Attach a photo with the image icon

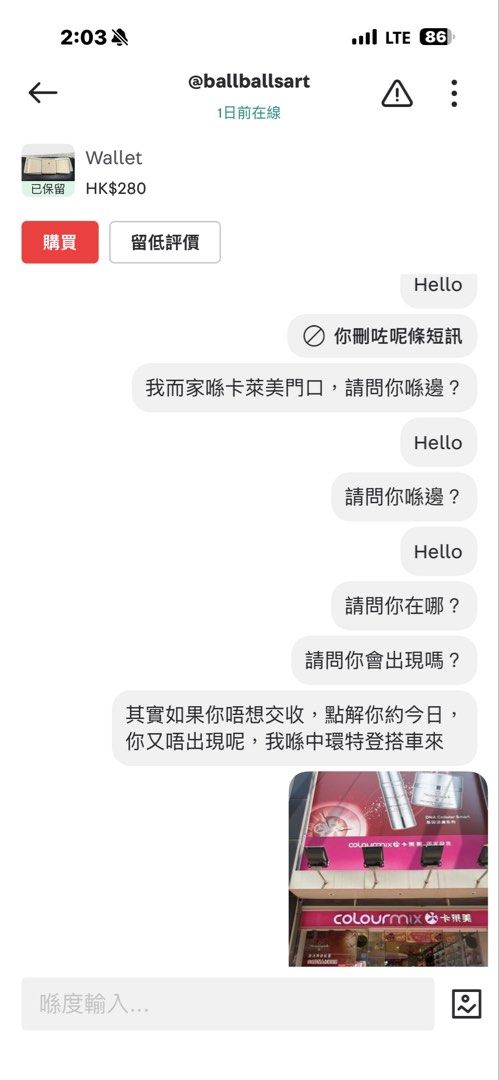point(467,1004)
